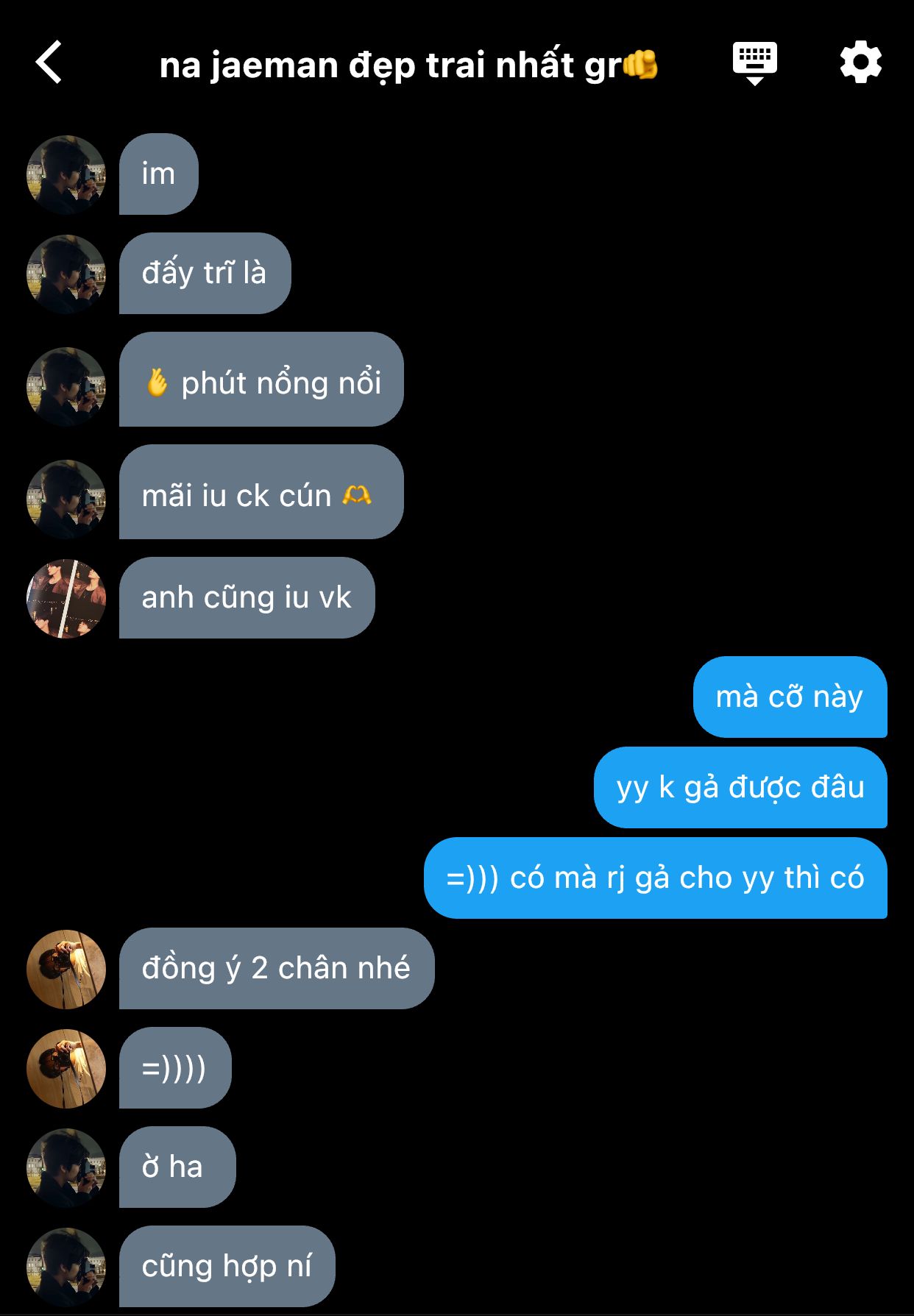Open chat settings gear
The height and width of the screenshot is (1316, 914).
coord(860,63)
